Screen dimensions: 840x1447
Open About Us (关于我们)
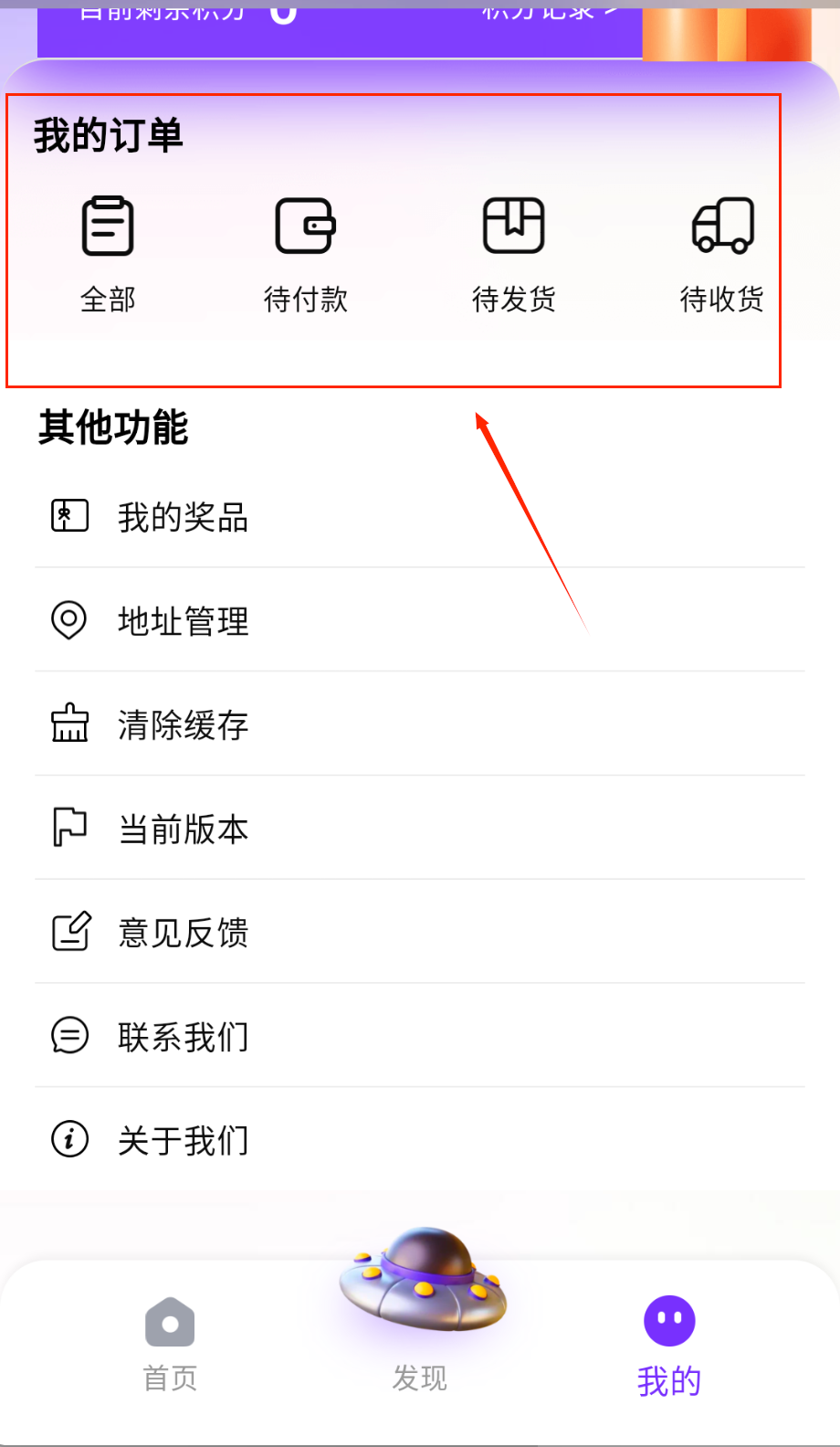click(x=183, y=1140)
